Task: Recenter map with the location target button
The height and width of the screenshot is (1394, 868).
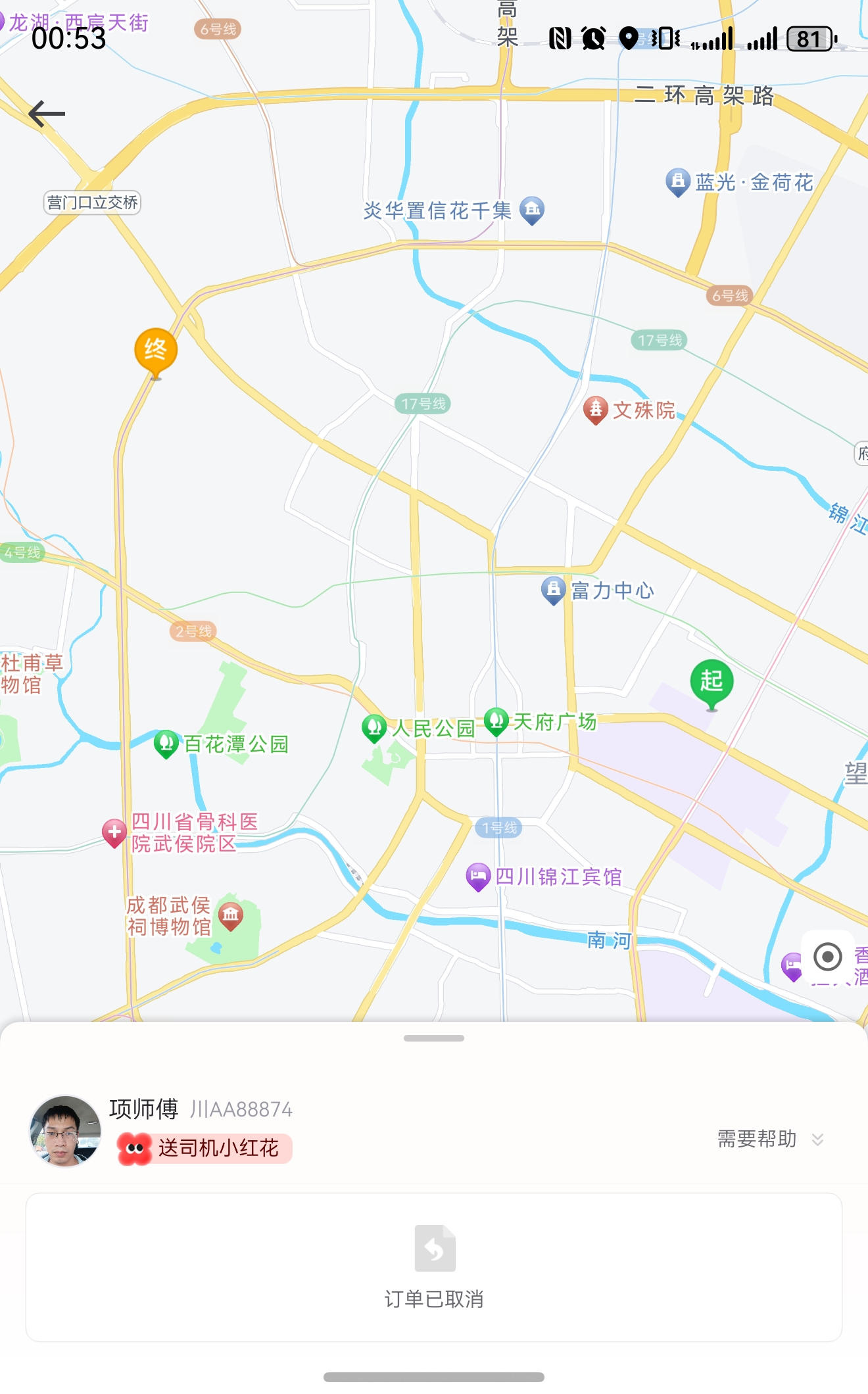Action: coord(827,957)
